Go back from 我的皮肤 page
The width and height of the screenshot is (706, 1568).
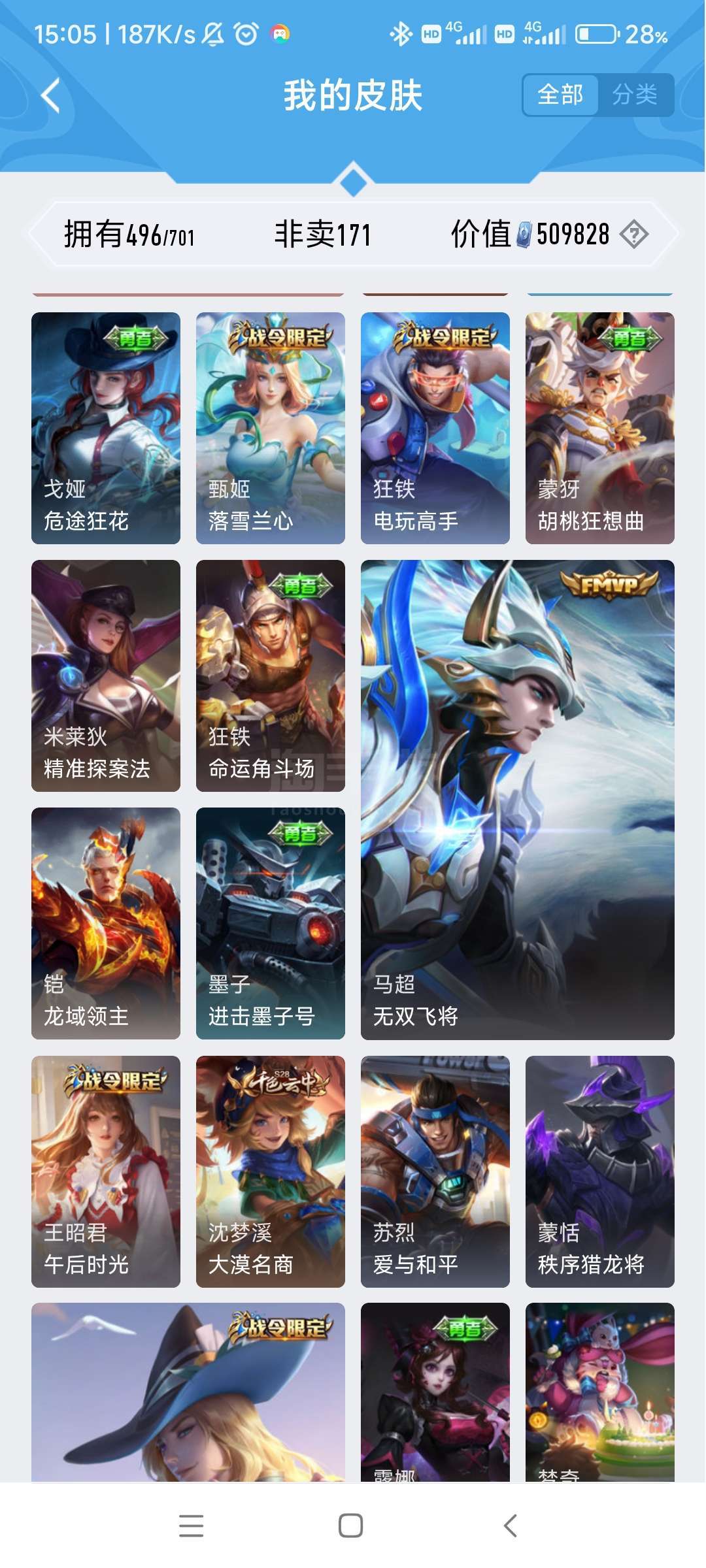click(x=51, y=95)
